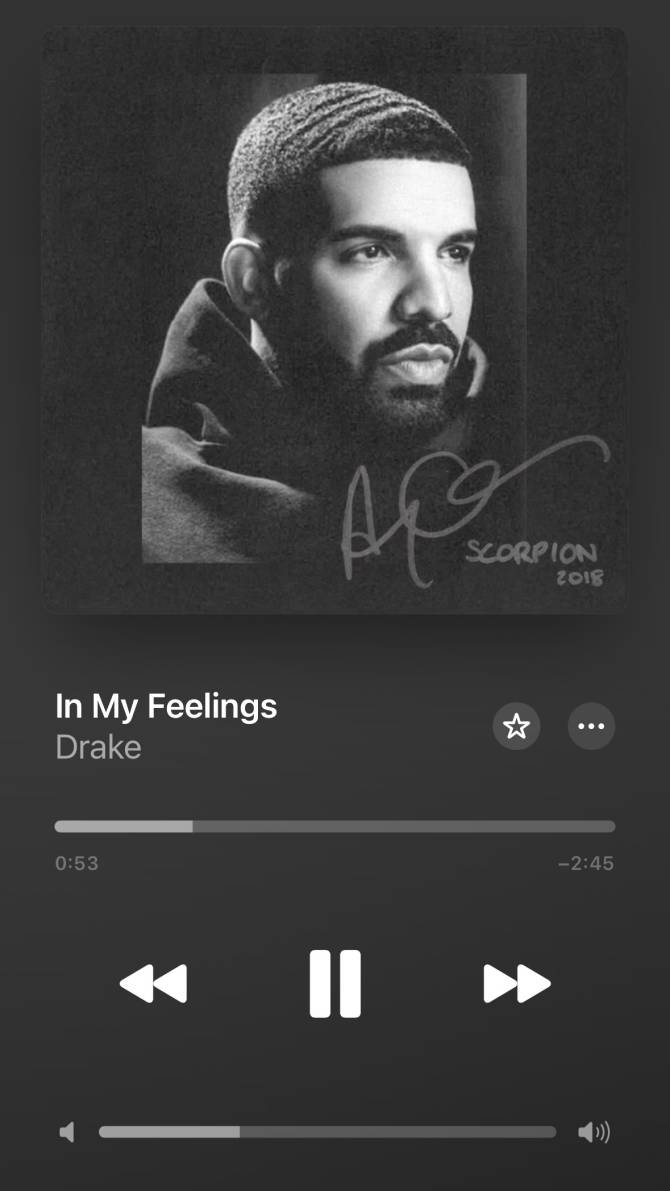
Task: Open the artist Drake
Action: (98, 747)
